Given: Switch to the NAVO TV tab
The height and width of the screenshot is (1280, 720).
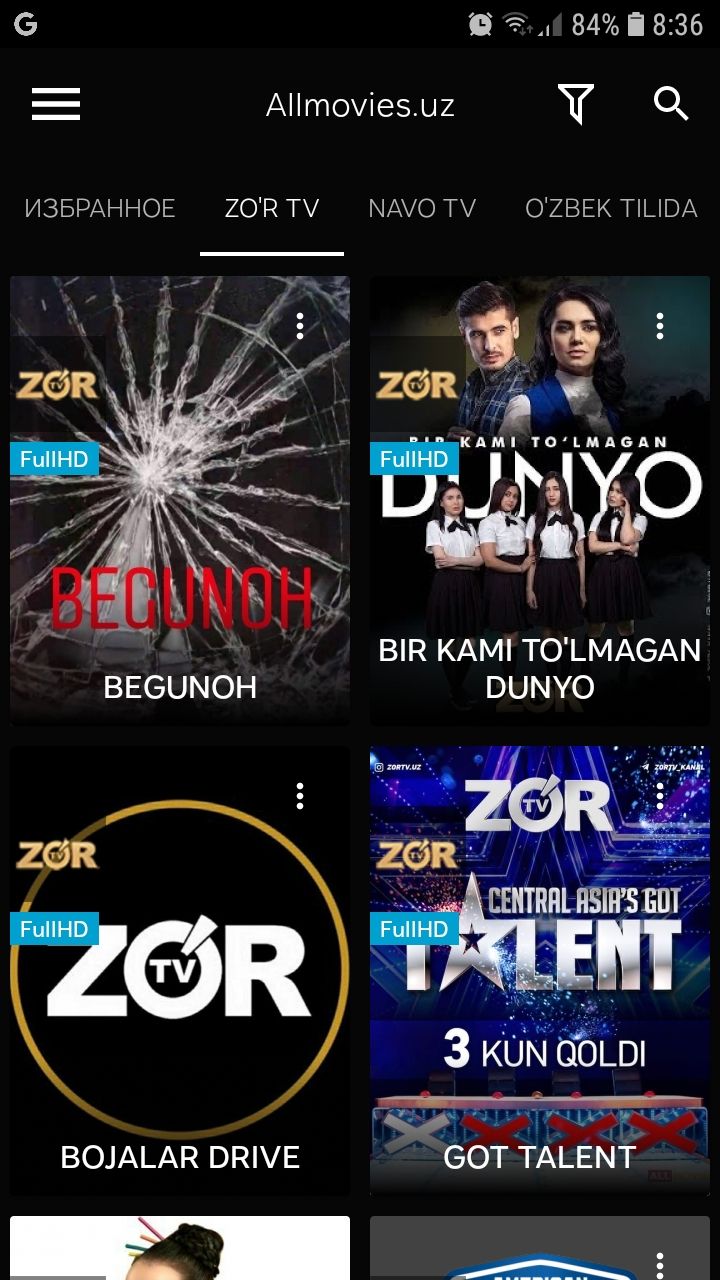Looking at the screenshot, I should coord(422,208).
